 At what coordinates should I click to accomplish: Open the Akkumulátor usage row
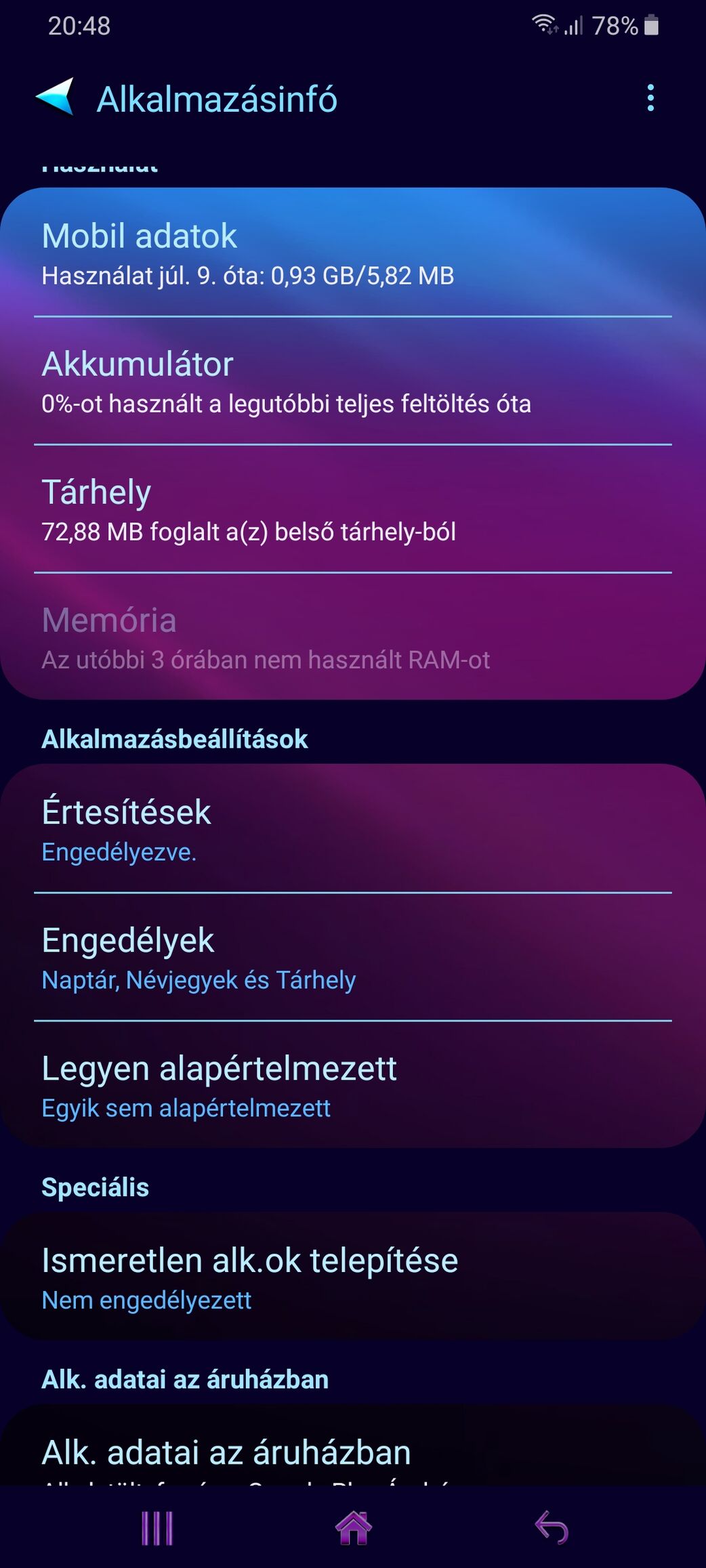tap(353, 381)
